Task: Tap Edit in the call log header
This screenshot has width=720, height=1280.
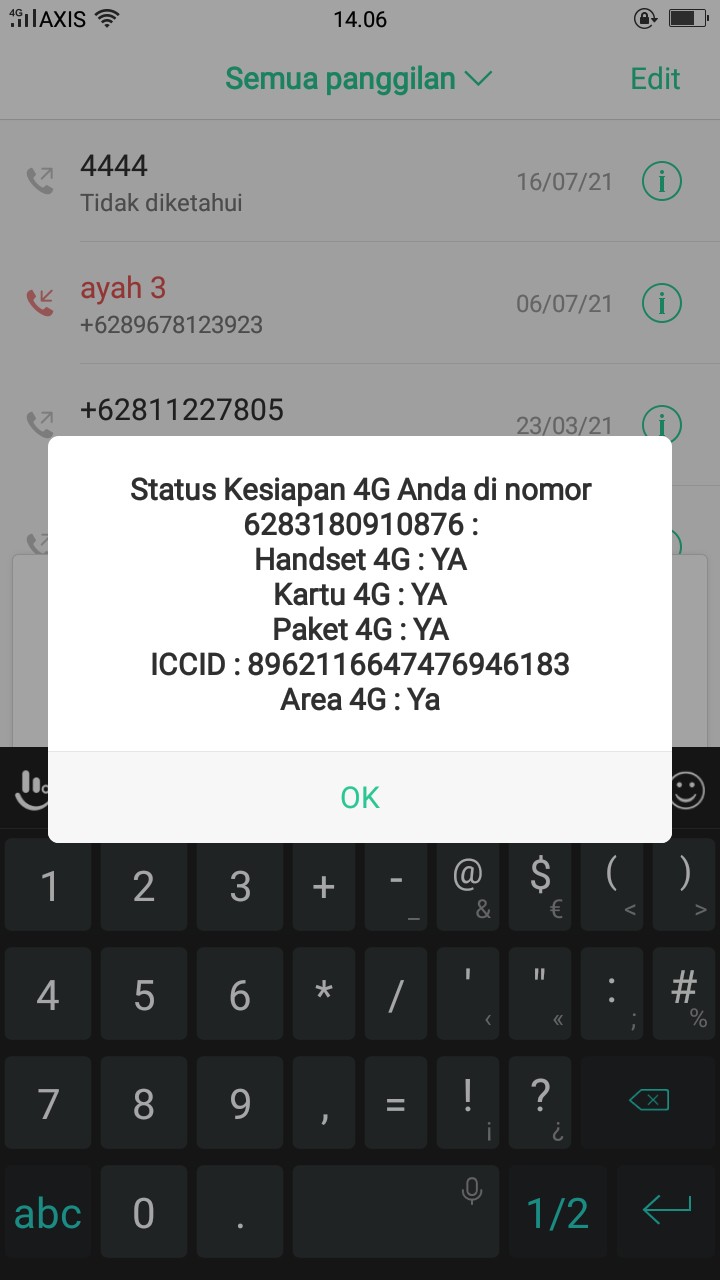Action: [655, 79]
